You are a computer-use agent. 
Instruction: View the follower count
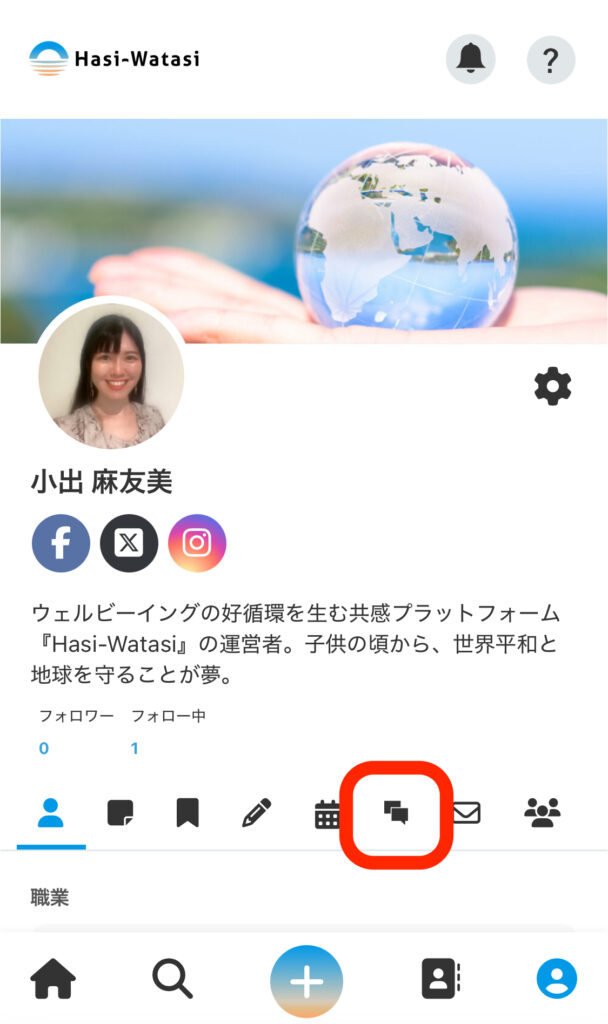(44, 748)
